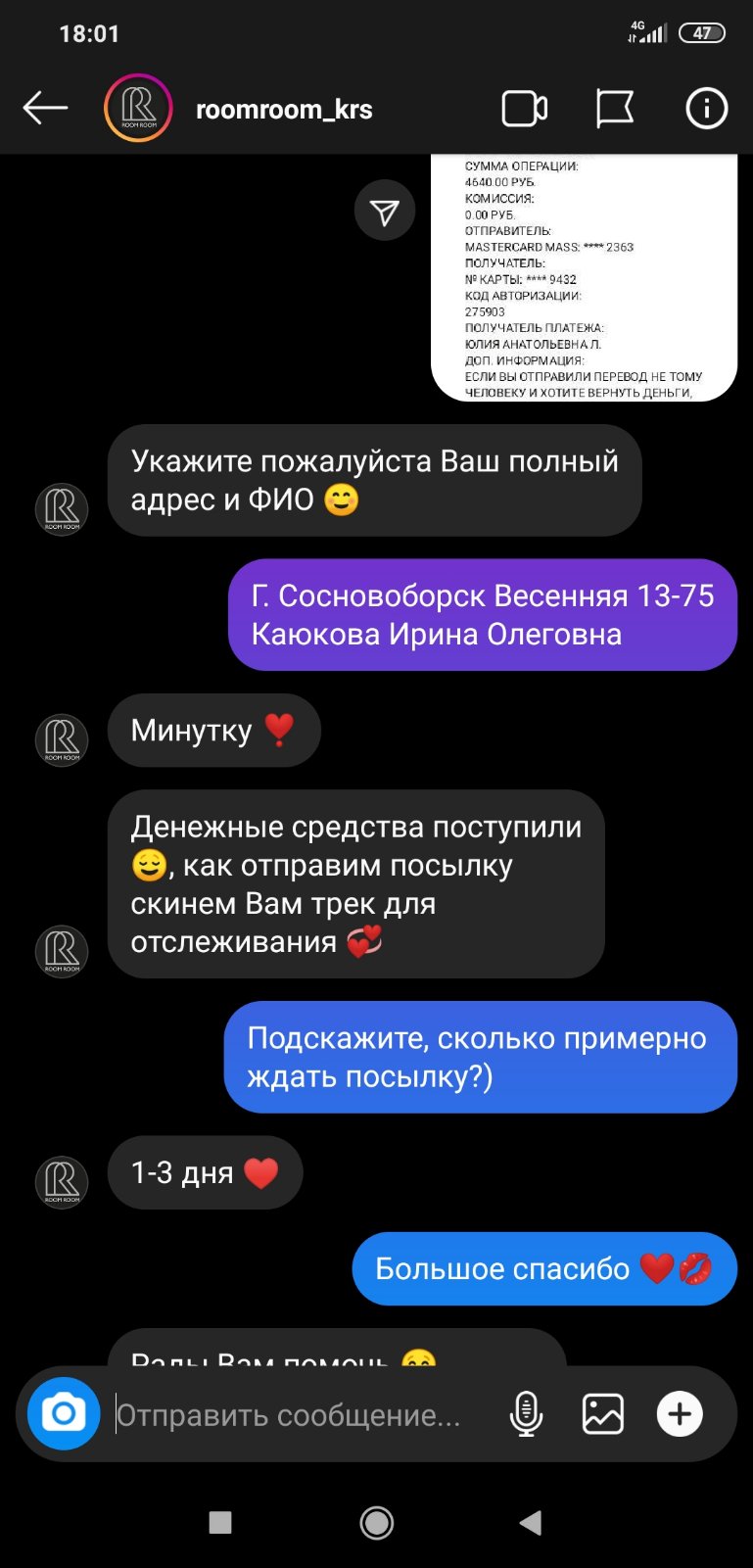Focus the message input field
753x1568 pixels.
[294, 1415]
